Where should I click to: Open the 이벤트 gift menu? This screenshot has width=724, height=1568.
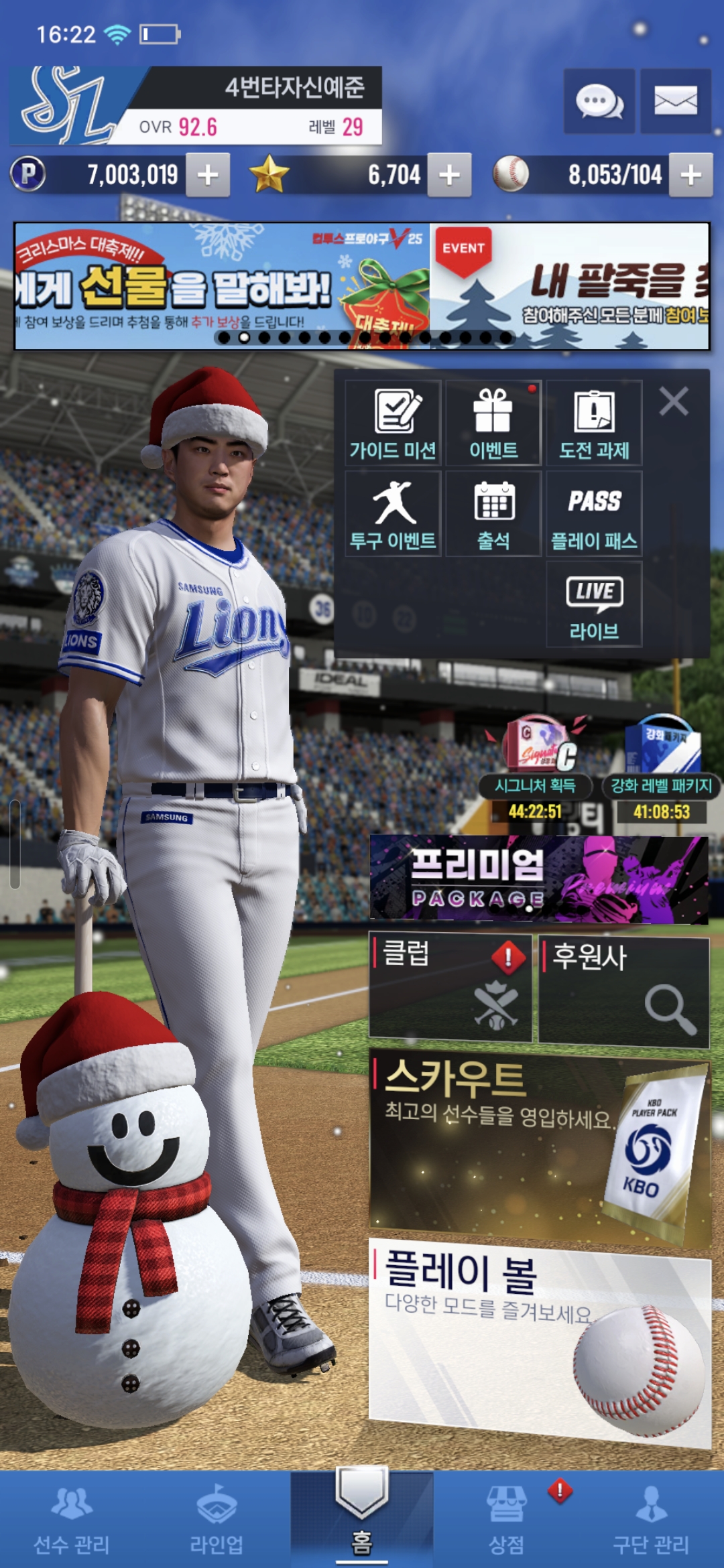[493, 423]
